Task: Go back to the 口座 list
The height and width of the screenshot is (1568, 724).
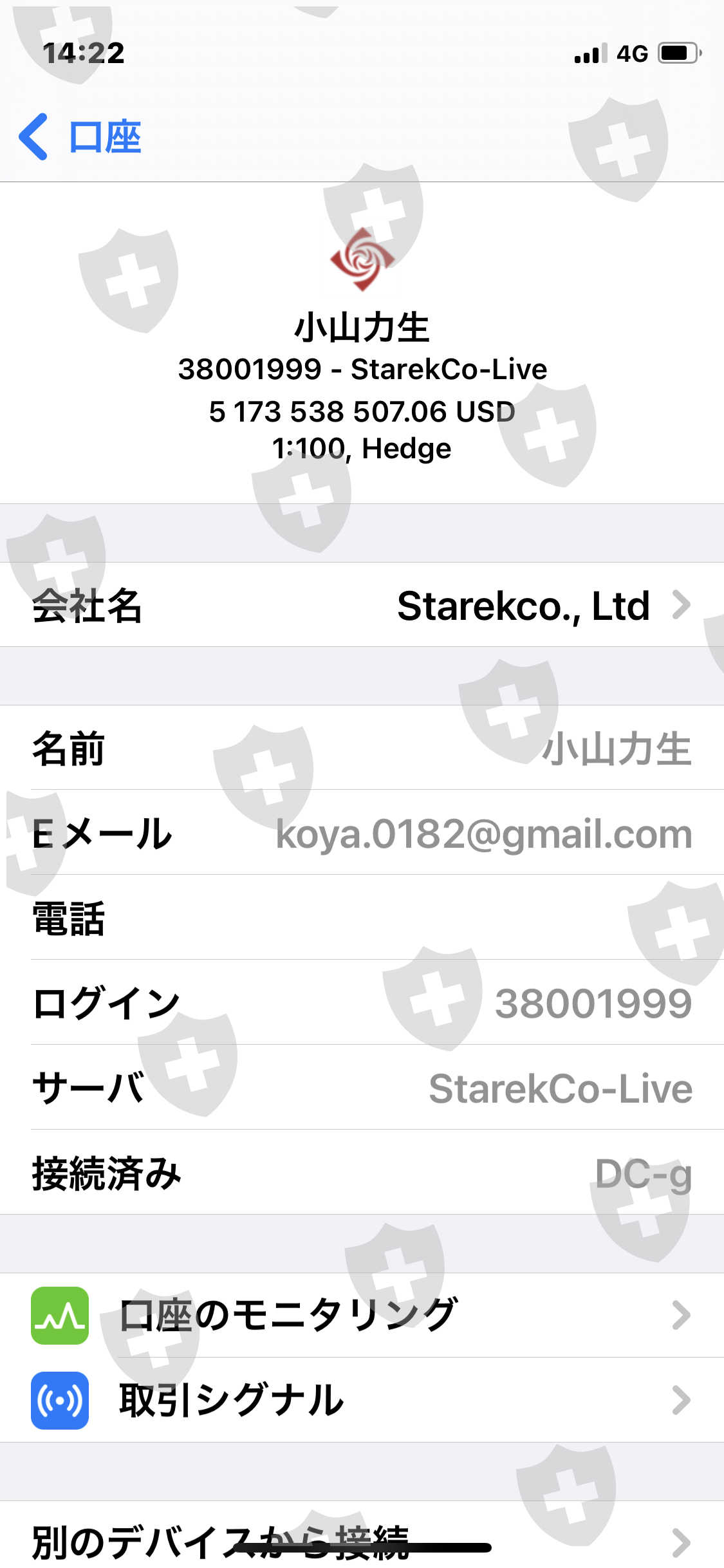Action: [x=80, y=136]
